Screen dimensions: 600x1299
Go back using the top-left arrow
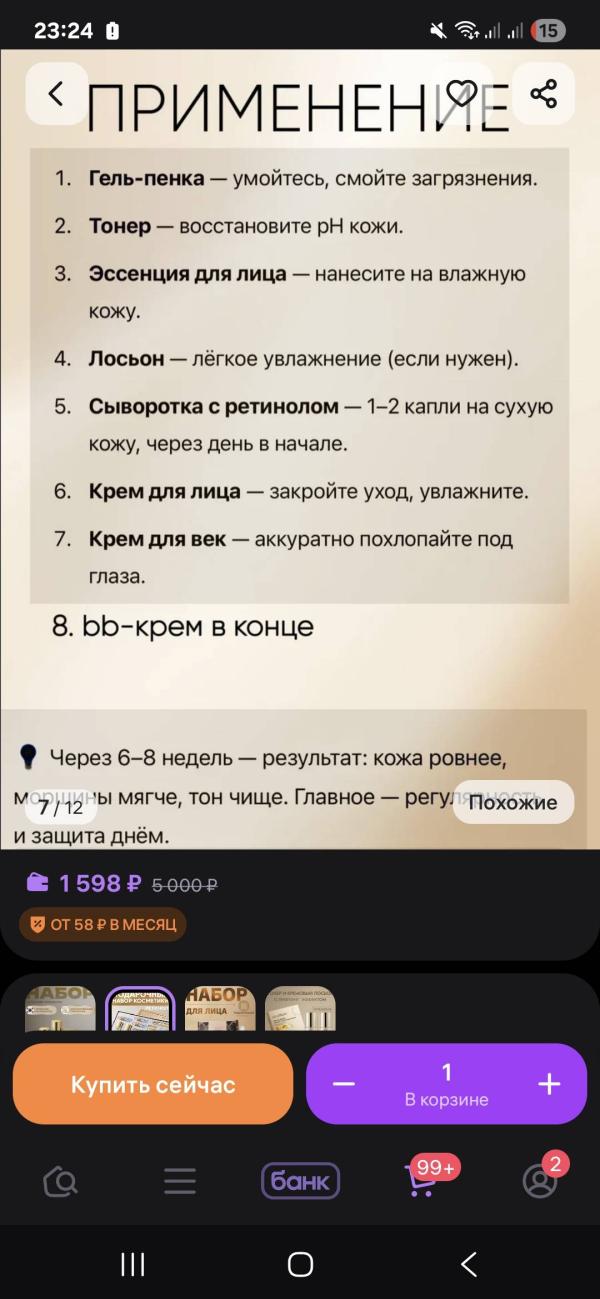[56, 93]
